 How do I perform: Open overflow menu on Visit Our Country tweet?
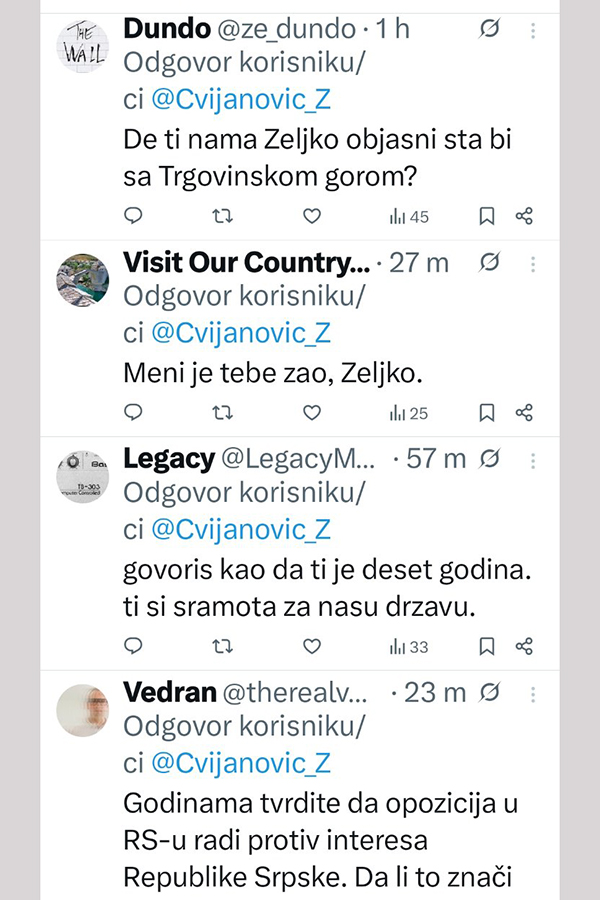(x=533, y=265)
